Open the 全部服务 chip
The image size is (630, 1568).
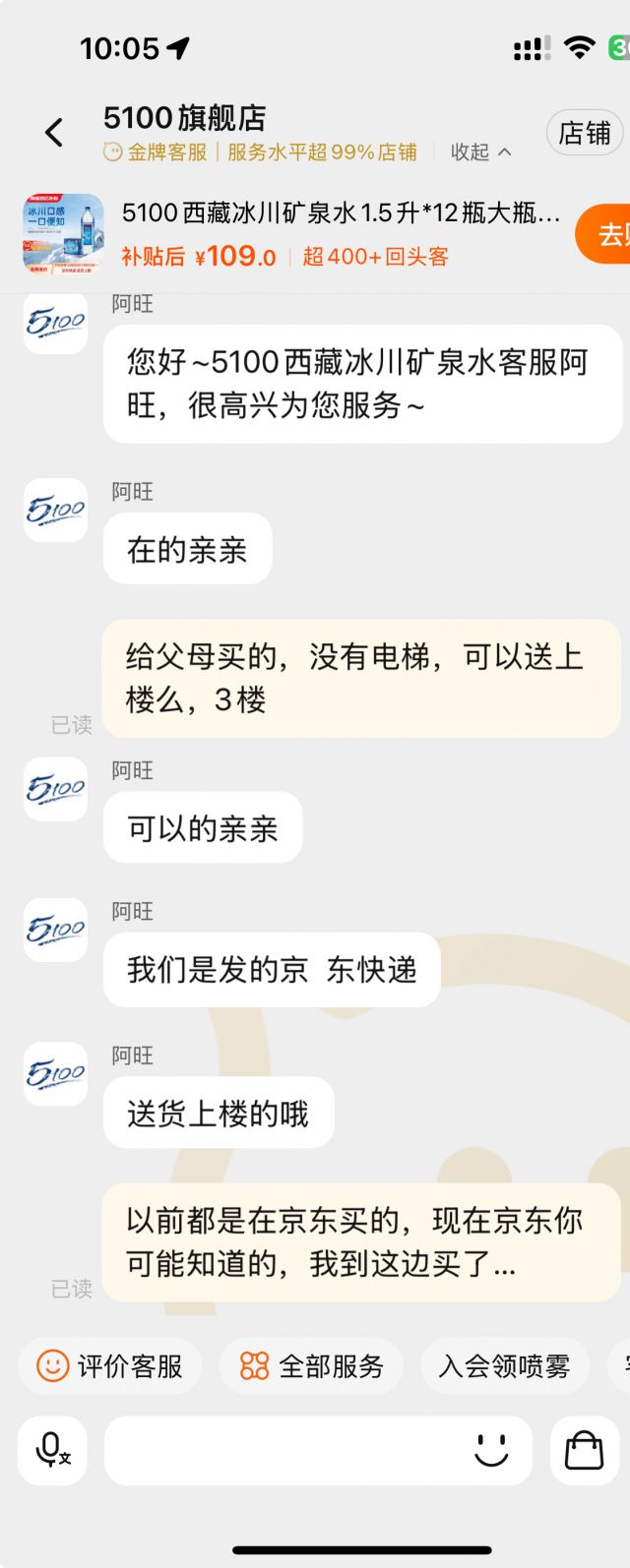(x=311, y=1365)
